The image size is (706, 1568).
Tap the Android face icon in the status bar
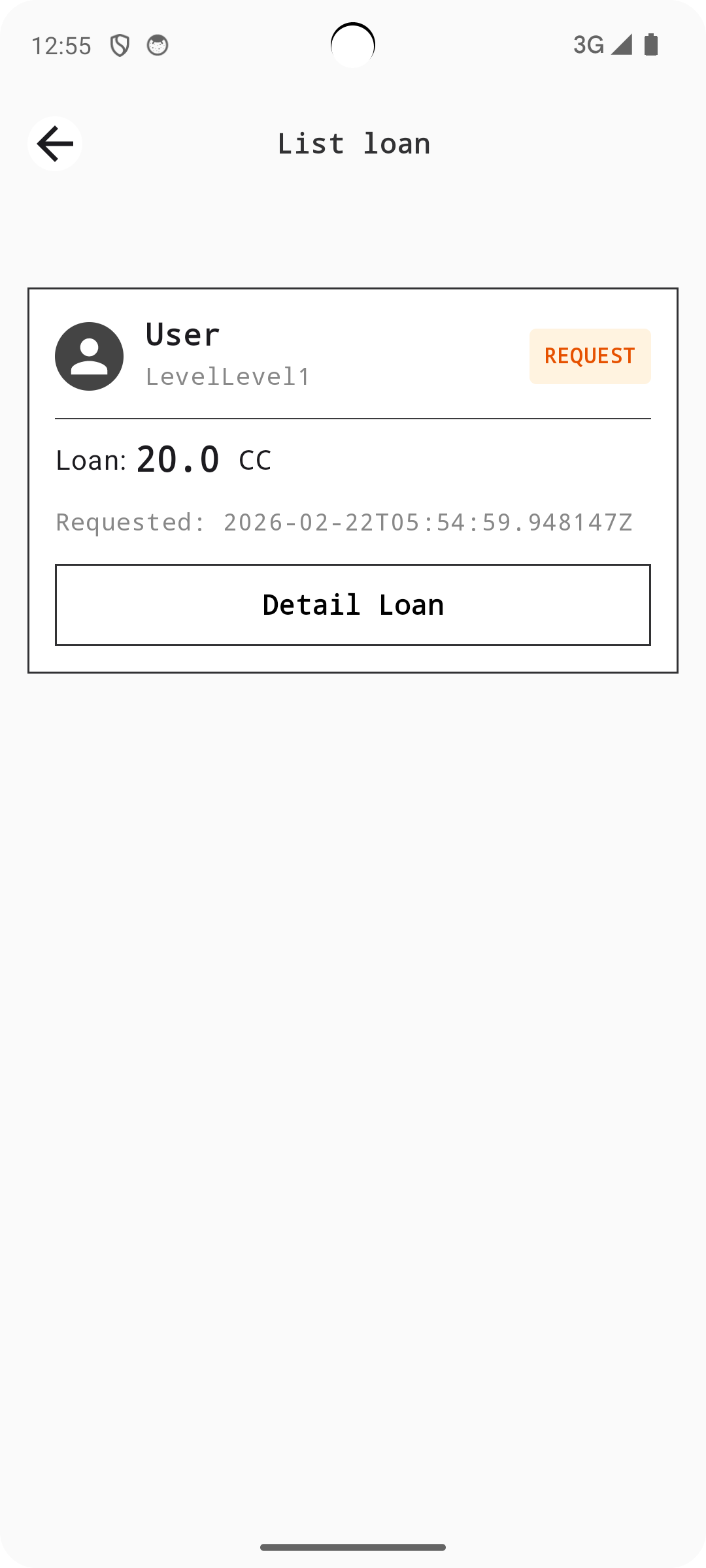pos(157,44)
